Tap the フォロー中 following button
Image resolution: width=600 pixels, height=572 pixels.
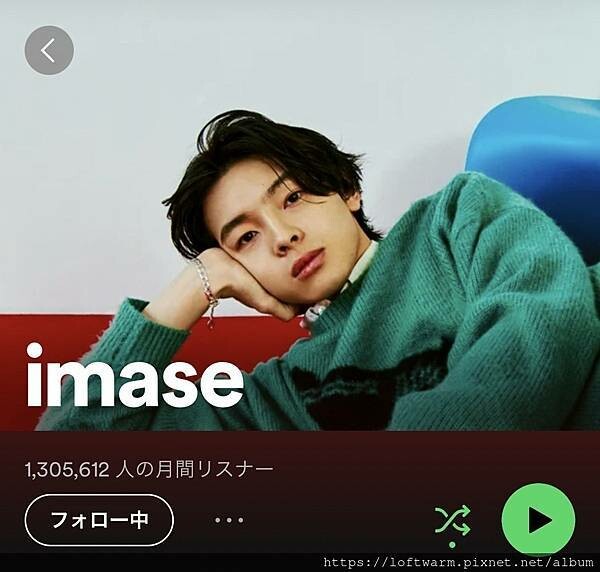[99, 520]
